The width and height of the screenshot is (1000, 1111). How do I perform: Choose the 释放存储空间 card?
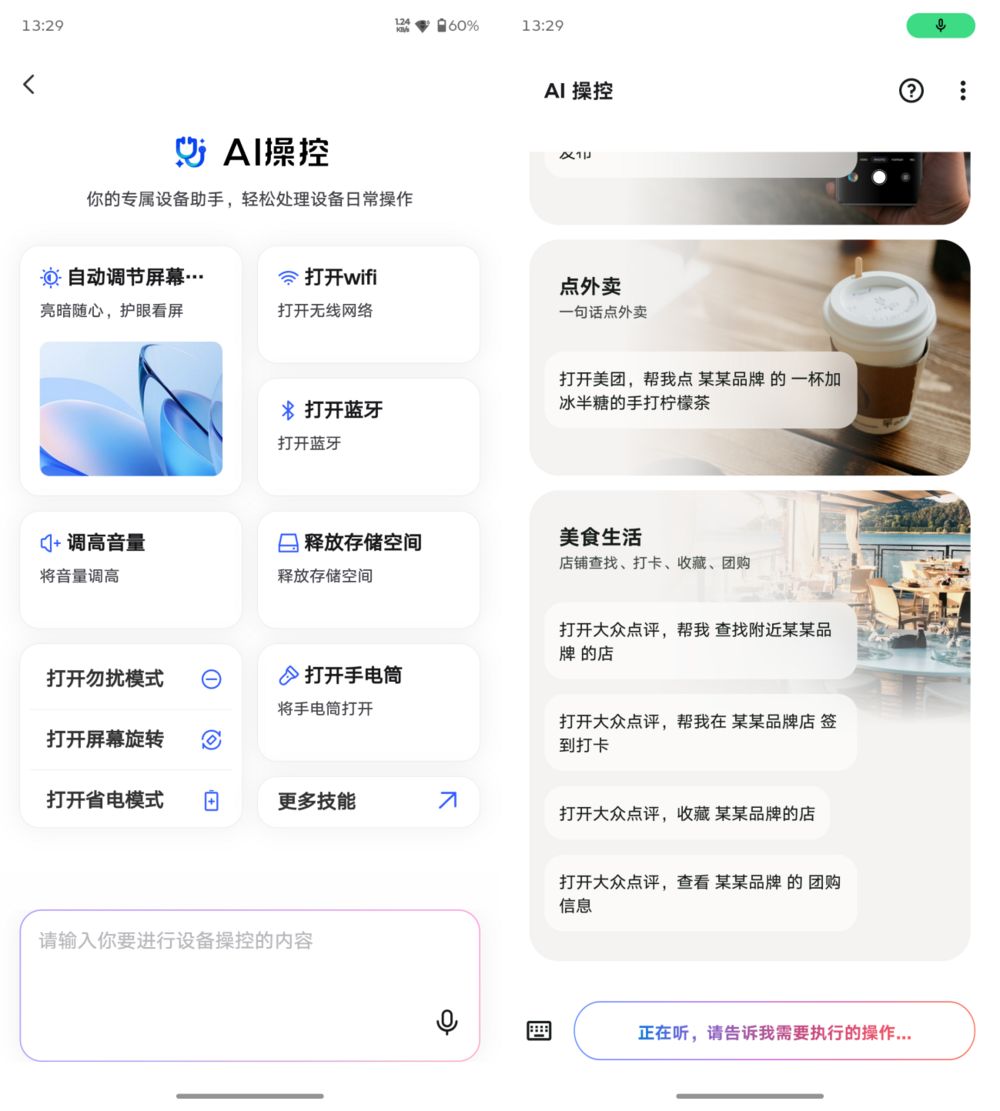[368, 569]
